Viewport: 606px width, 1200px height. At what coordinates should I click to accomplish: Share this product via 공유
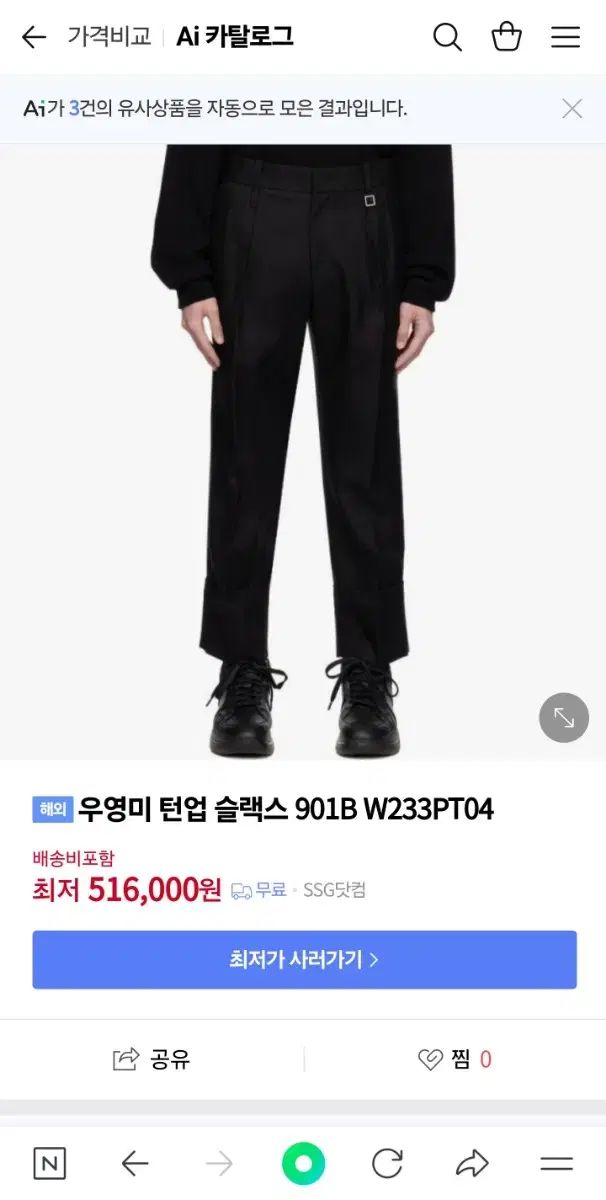(x=152, y=1059)
